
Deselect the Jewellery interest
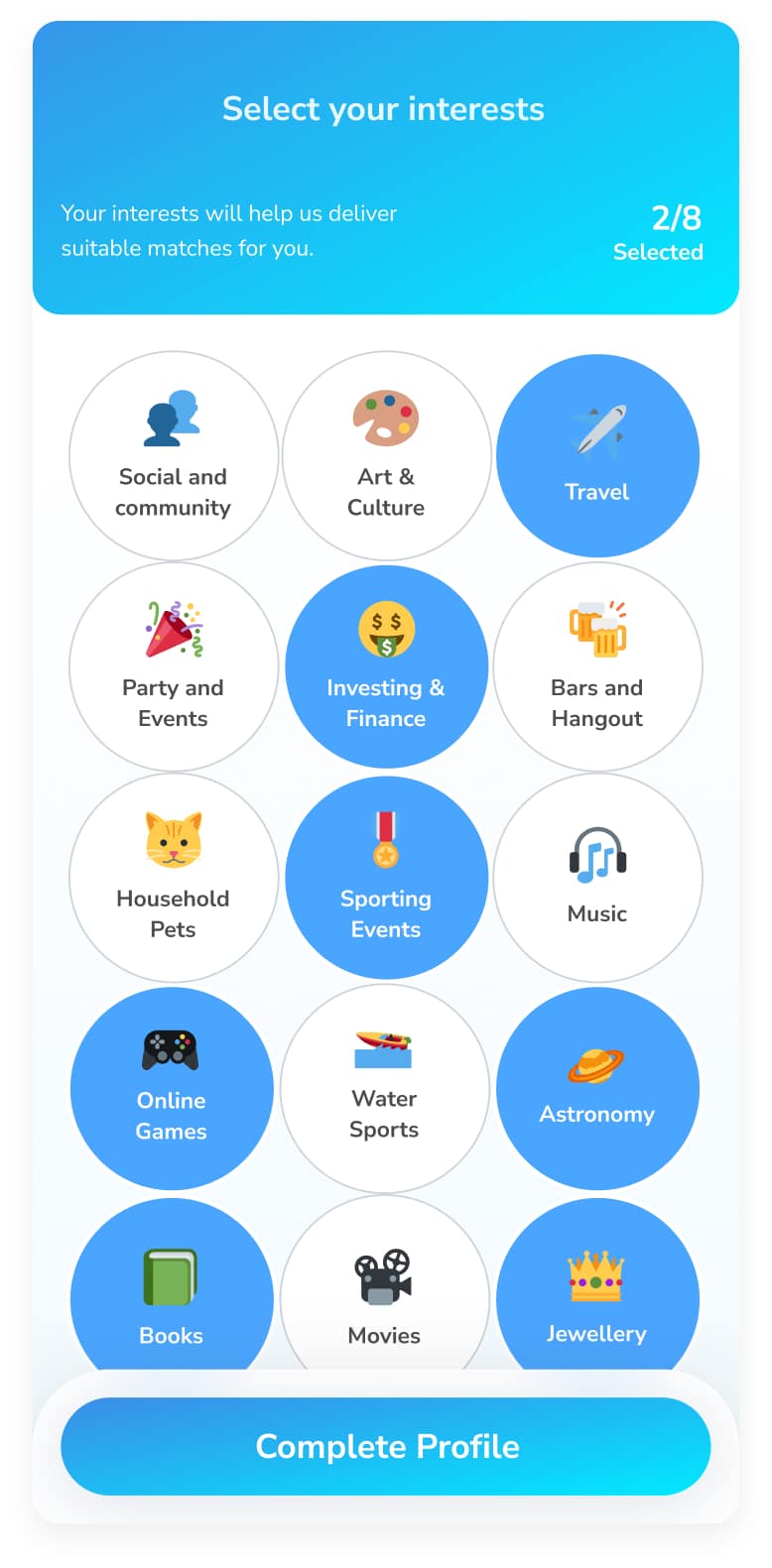point(597,1289)
